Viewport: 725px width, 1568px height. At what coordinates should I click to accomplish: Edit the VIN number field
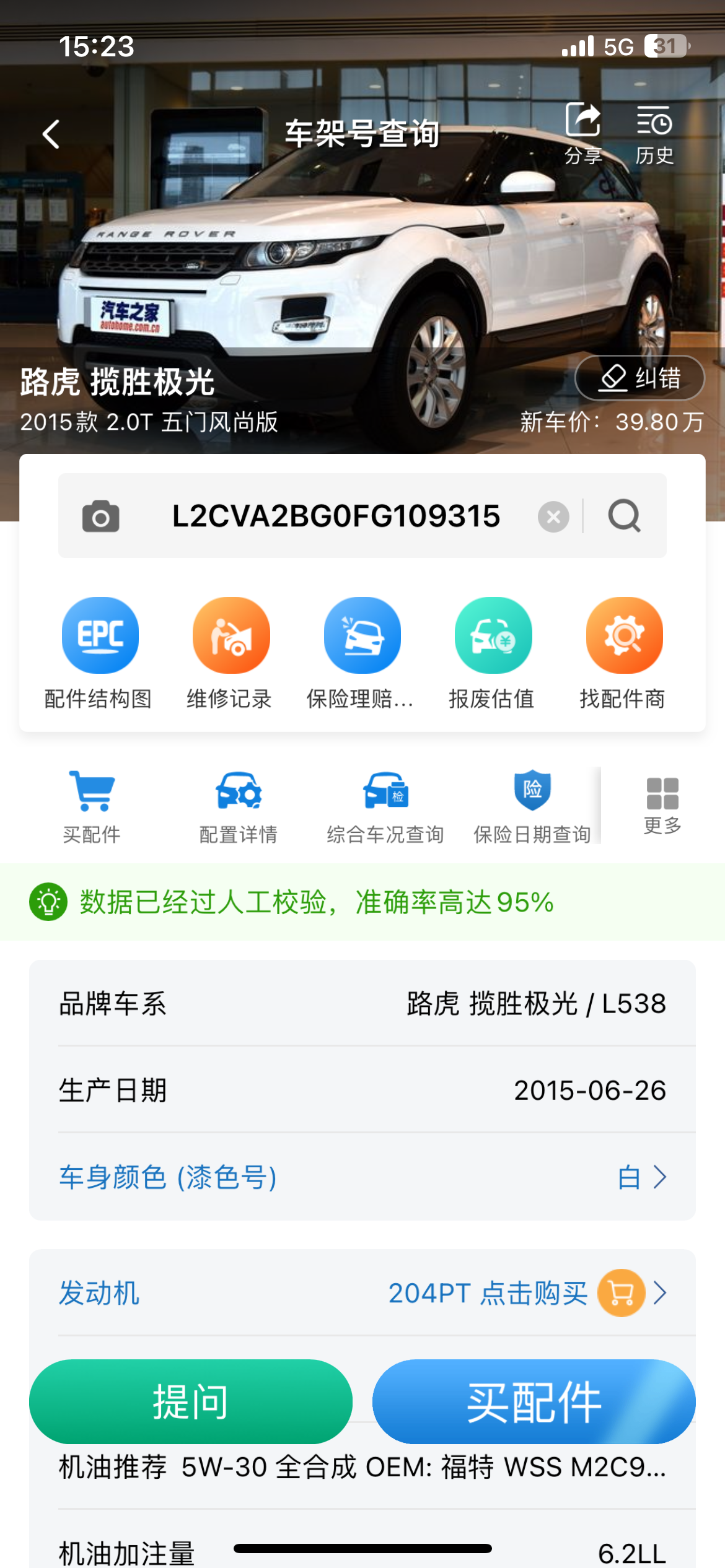click(x=336, y=516)
